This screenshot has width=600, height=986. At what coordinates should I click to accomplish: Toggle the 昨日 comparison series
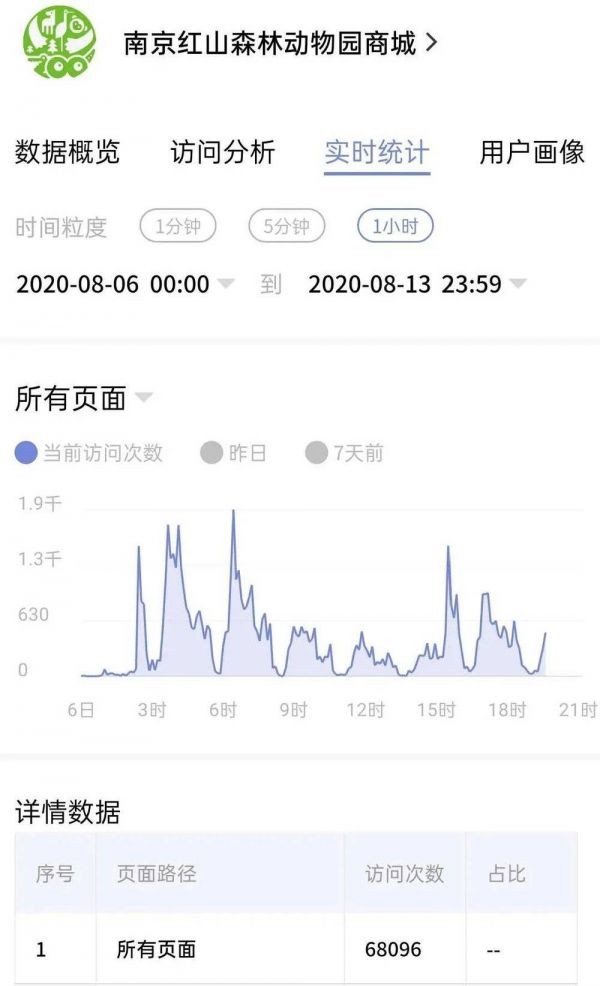pyautogui.click(x=235, y=453)
